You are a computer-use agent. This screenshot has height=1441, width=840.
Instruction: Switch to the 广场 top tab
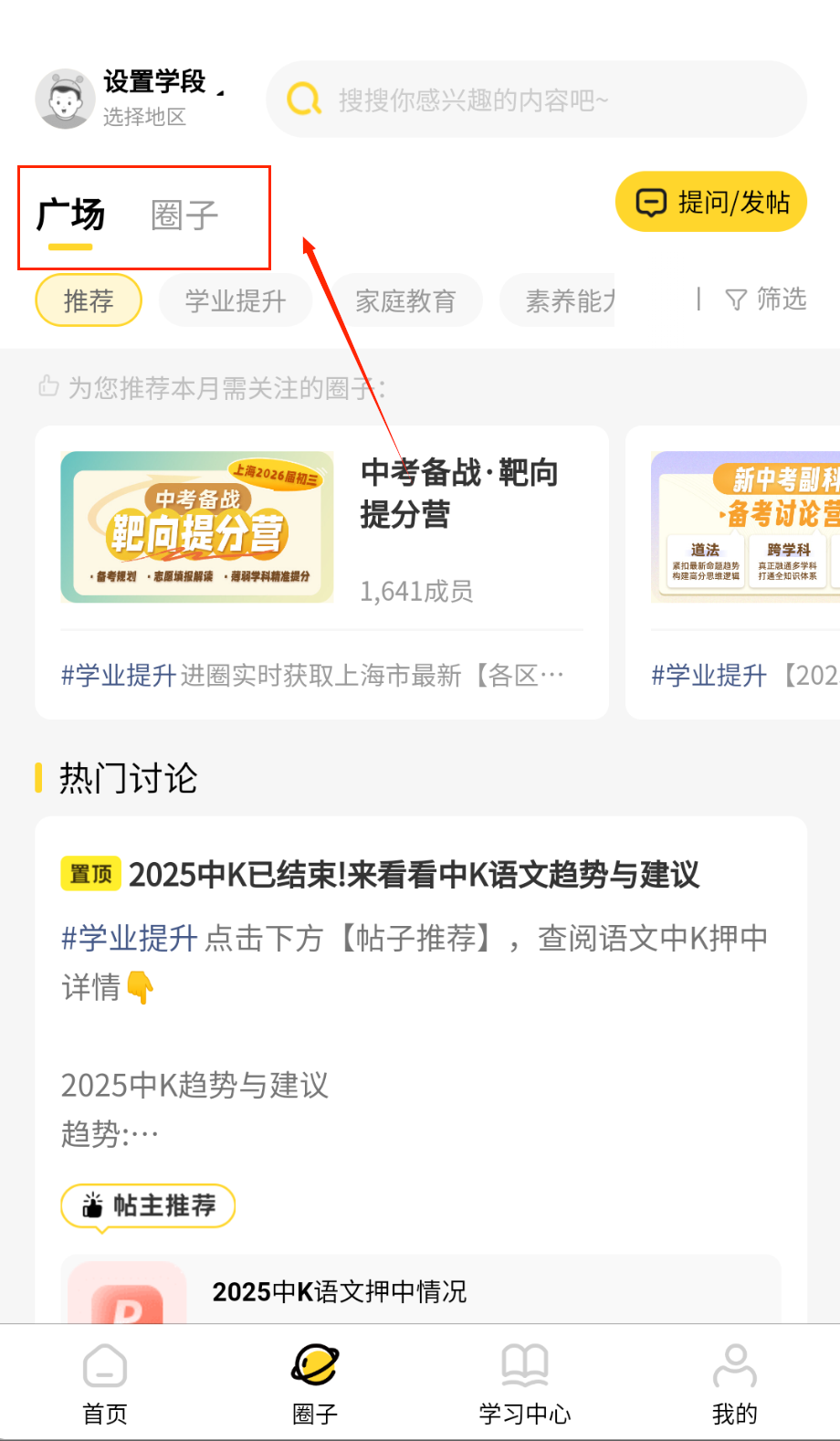click(x=71, y=216)
